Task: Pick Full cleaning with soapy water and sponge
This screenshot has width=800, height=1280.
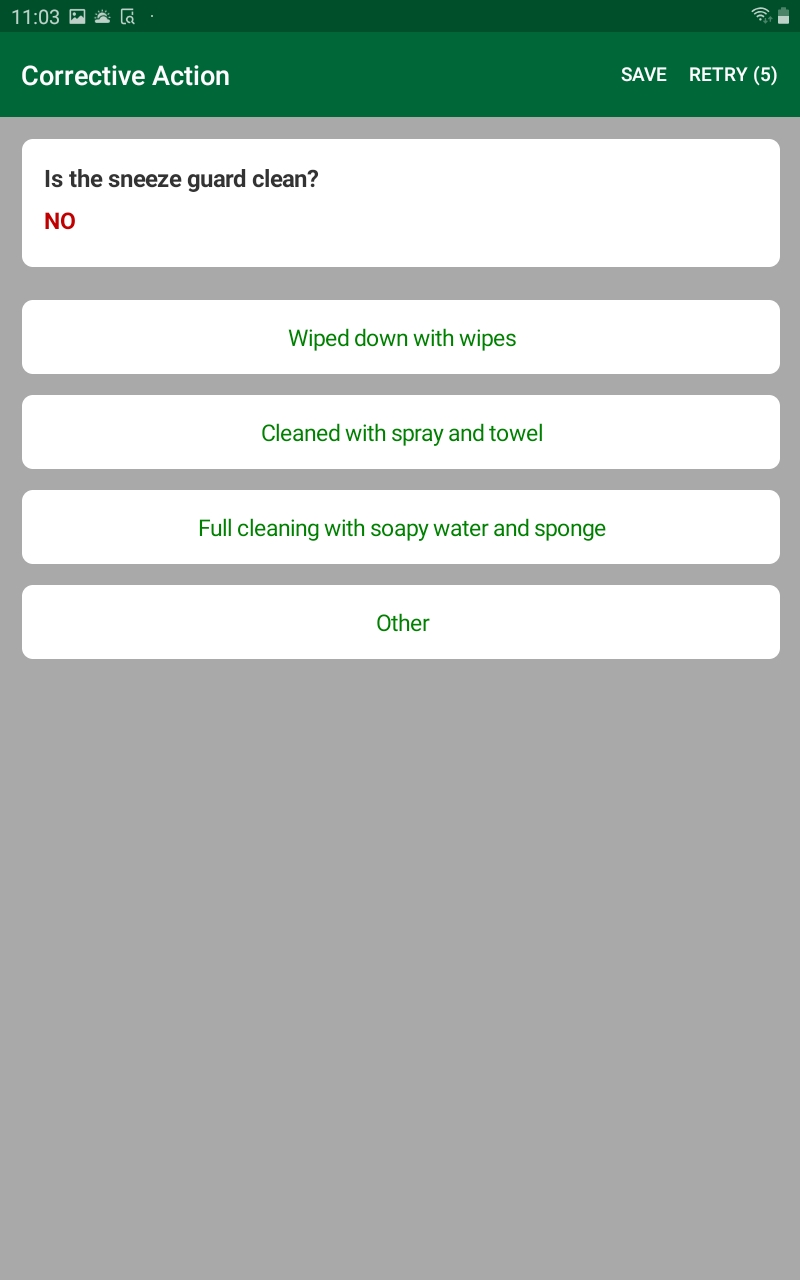Action: 401,527
